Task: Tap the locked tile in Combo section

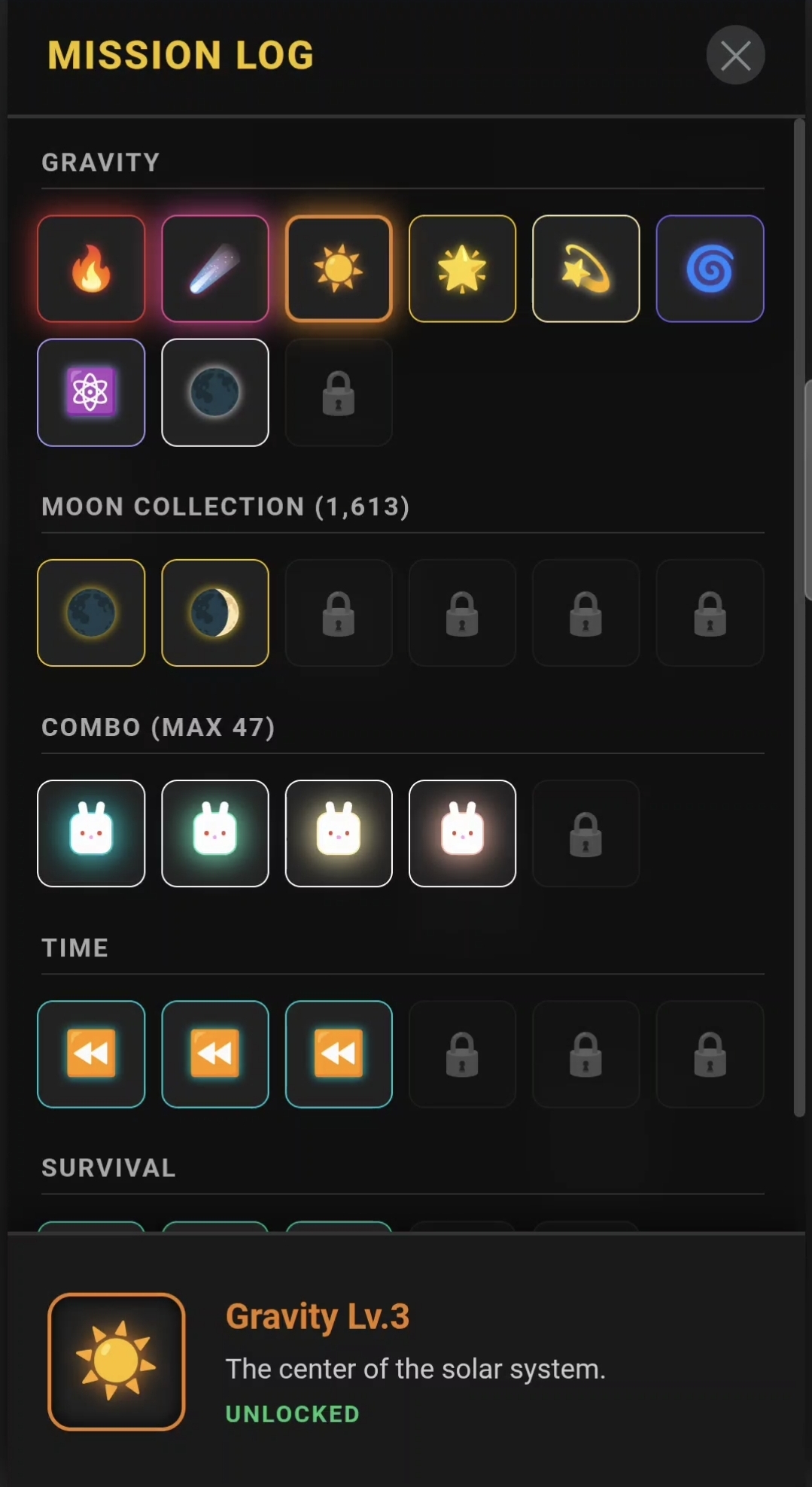Action: pyautogui.click(x=585, y=833)
